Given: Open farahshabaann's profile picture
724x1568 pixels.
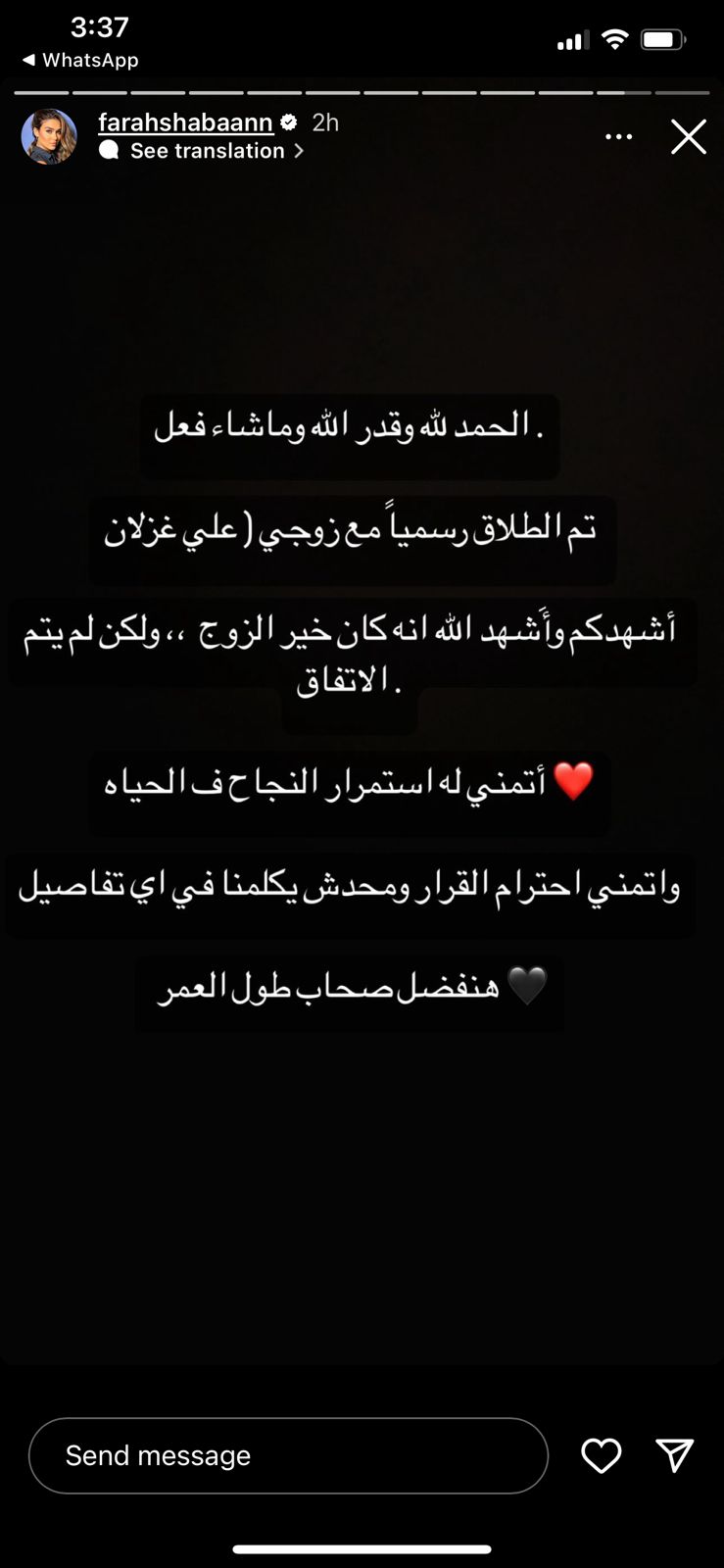Looking at the screenshot, I should [x=49, y=136].
